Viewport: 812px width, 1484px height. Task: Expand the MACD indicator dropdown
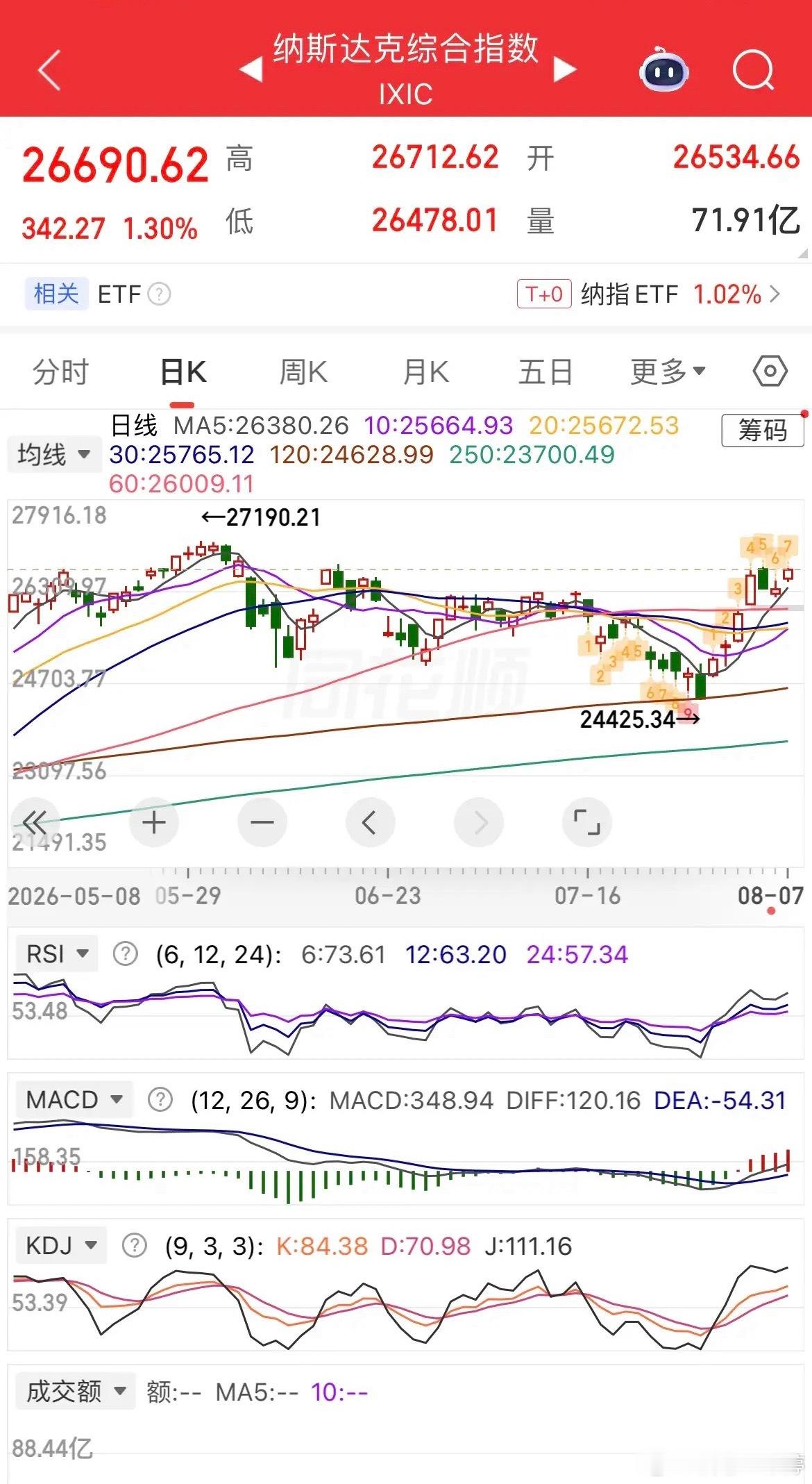pos(74,1100)
